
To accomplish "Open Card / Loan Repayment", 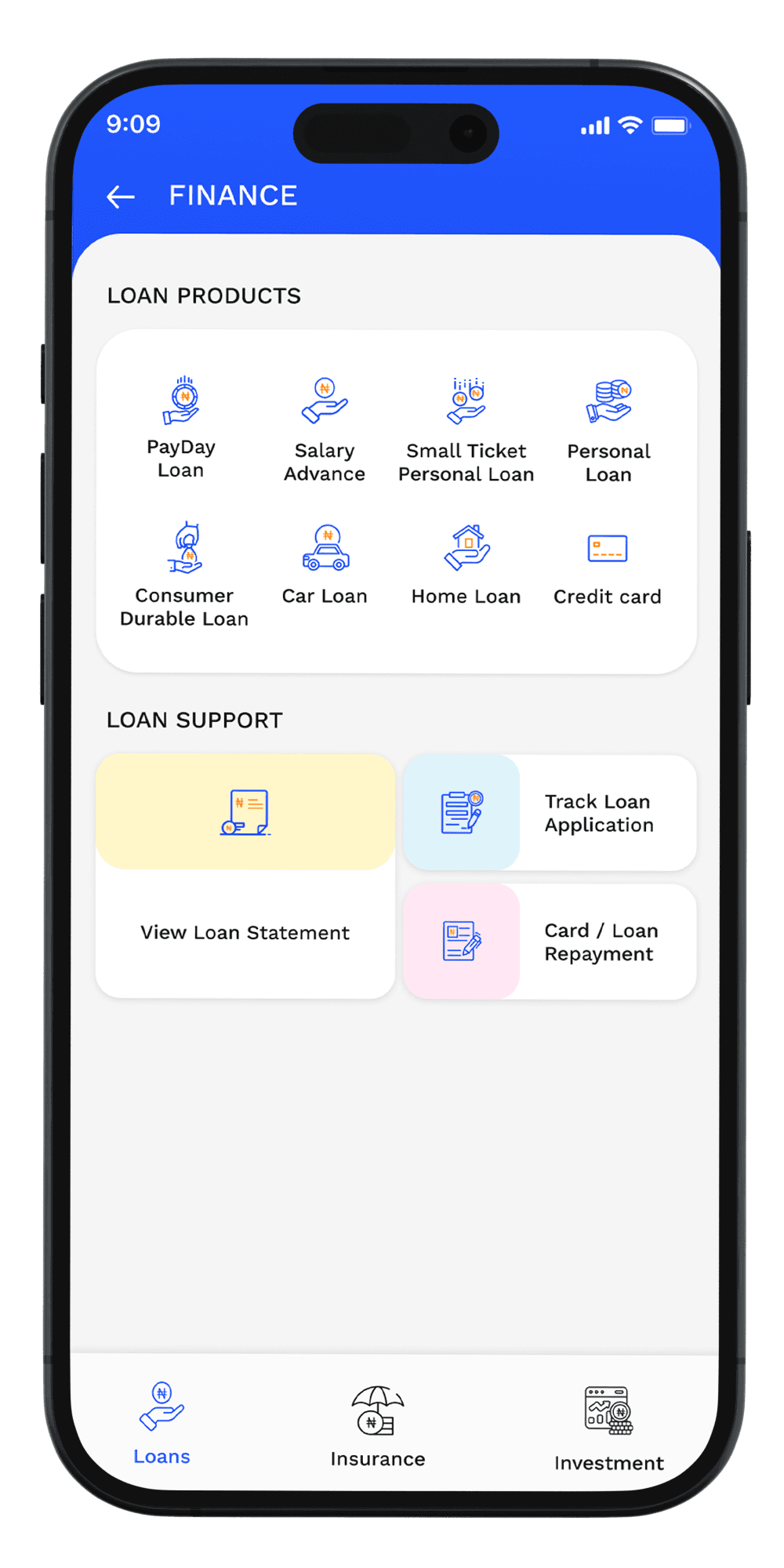I will (x=550, y=942).
